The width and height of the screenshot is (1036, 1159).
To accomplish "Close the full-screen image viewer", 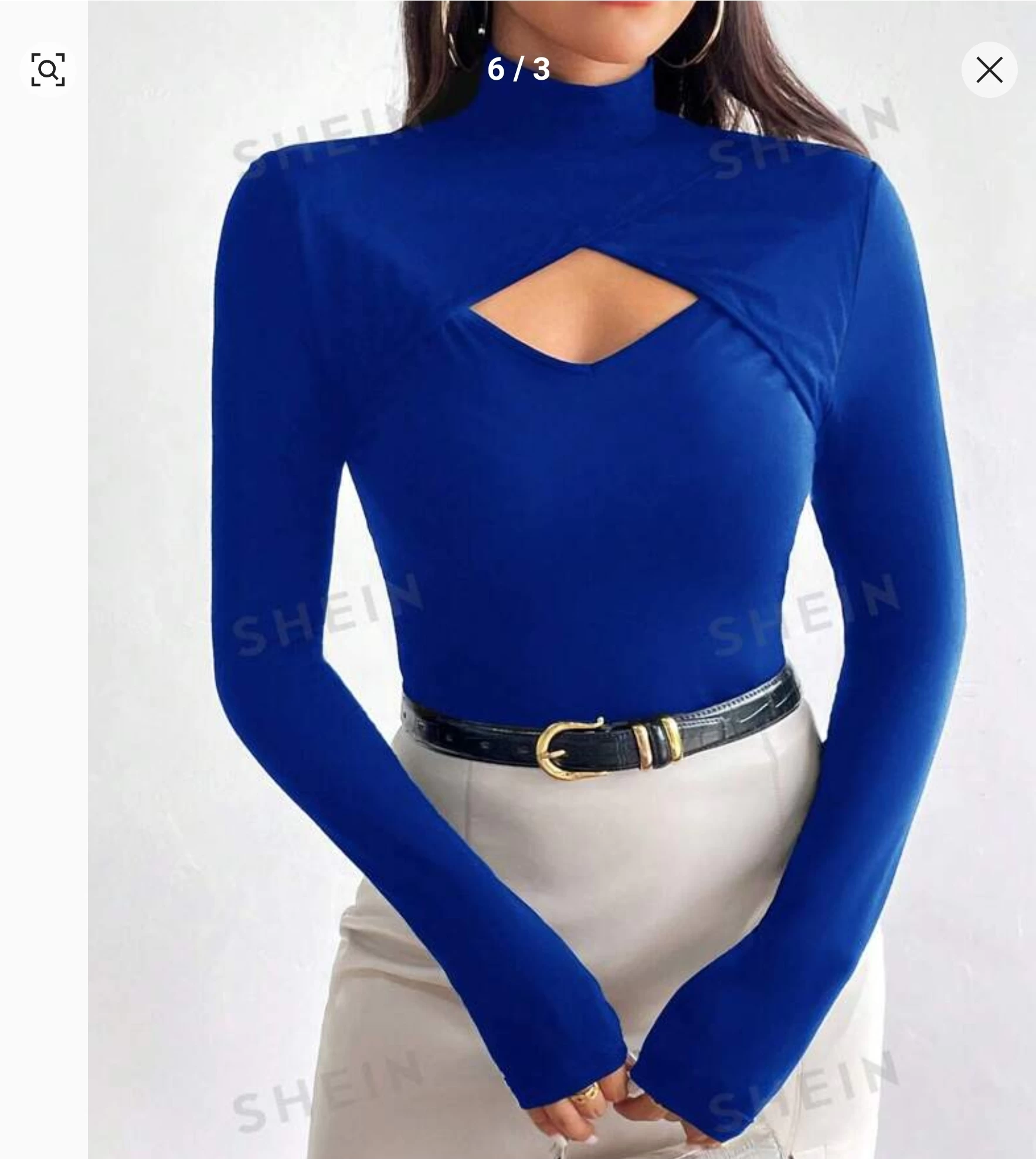I will click(989, 70).
